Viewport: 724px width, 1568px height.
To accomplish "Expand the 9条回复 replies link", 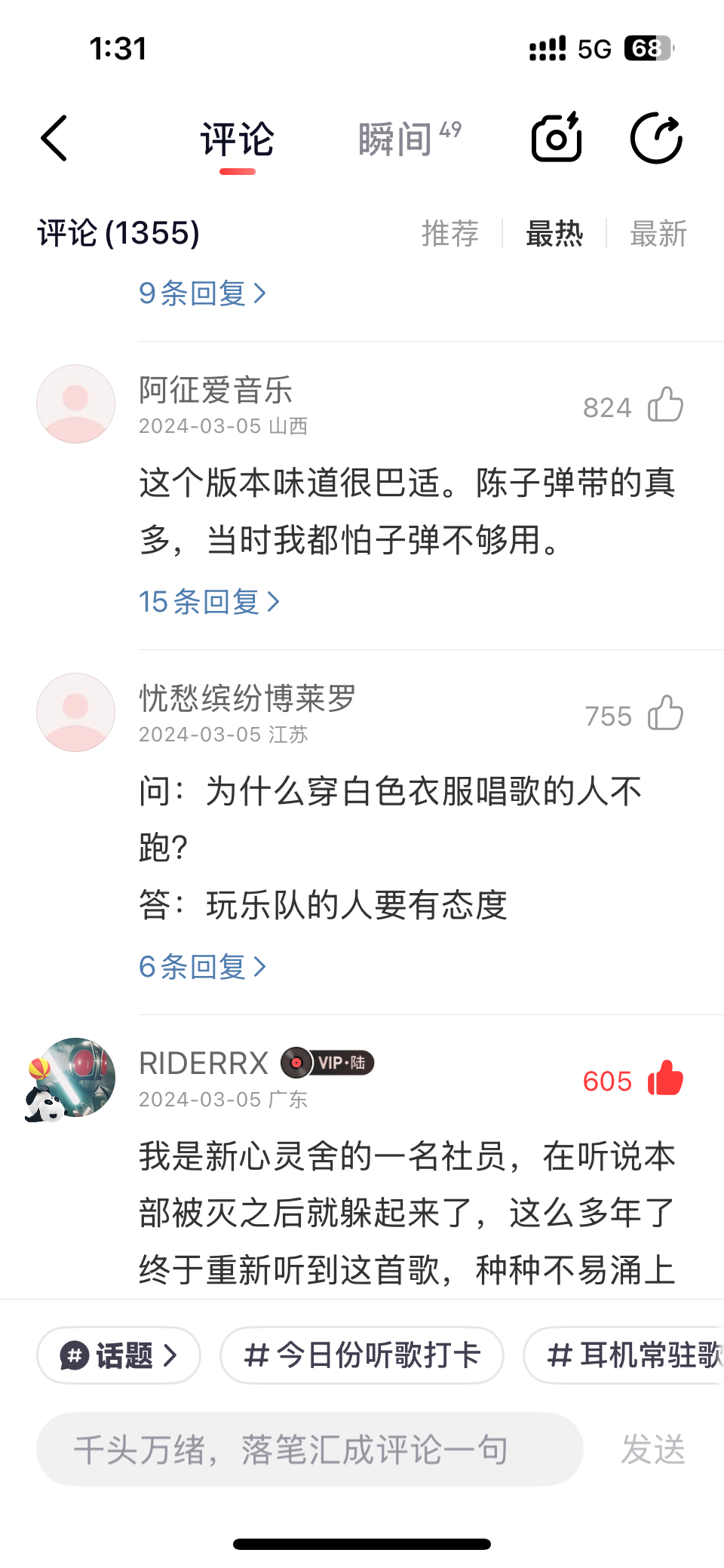I will 202,293.
